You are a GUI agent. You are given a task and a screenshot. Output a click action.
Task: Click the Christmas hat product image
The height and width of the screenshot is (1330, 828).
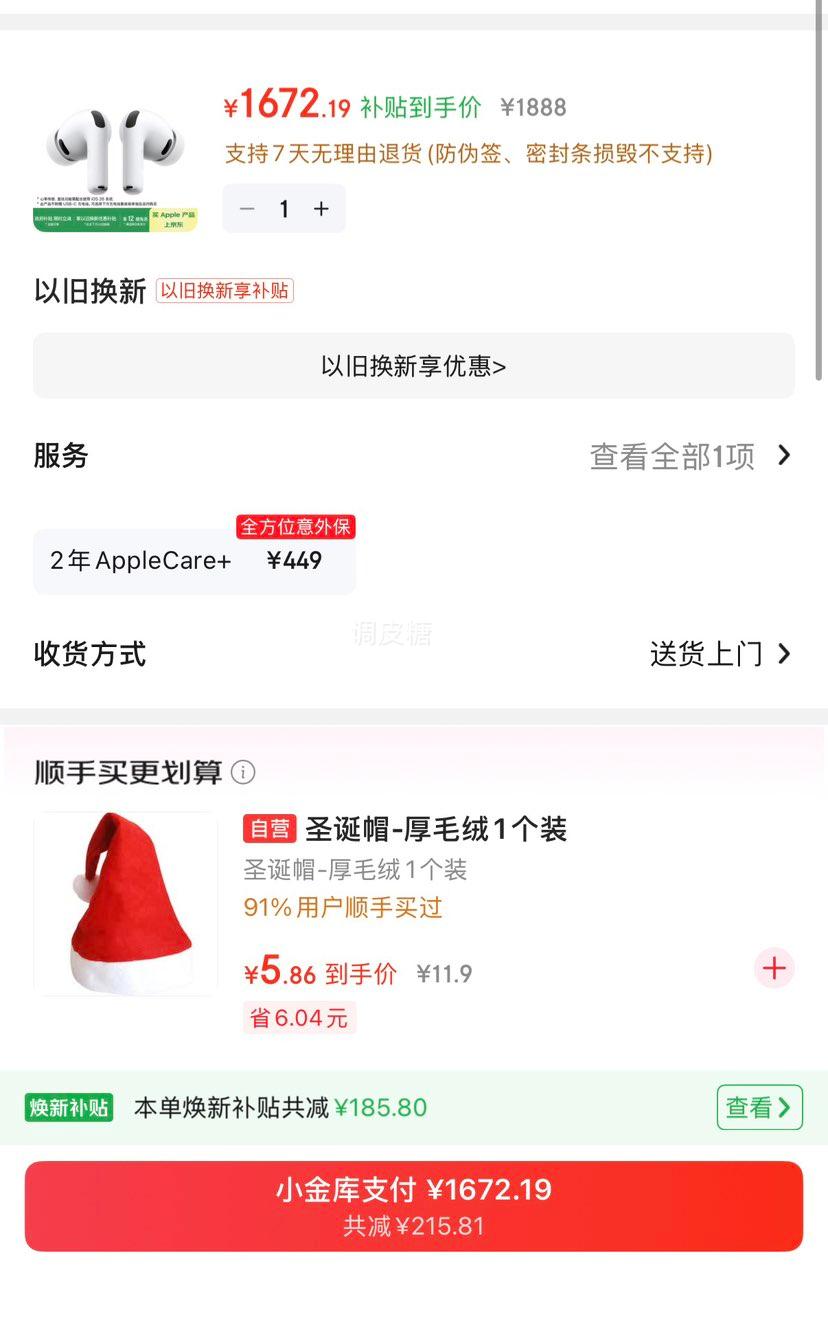tap(124, 903)
